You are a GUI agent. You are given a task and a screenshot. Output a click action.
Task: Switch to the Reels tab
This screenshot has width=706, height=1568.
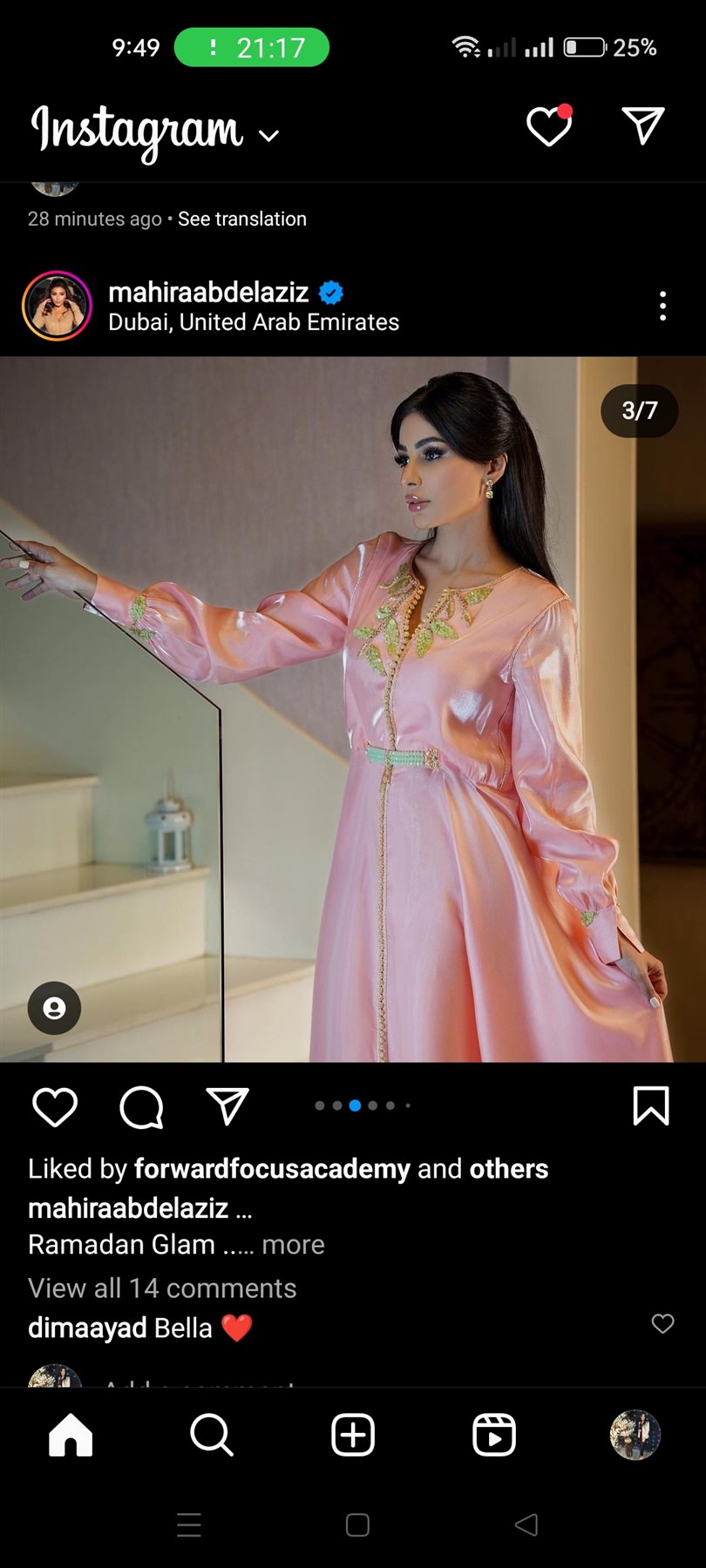[x=494, y=1435]
